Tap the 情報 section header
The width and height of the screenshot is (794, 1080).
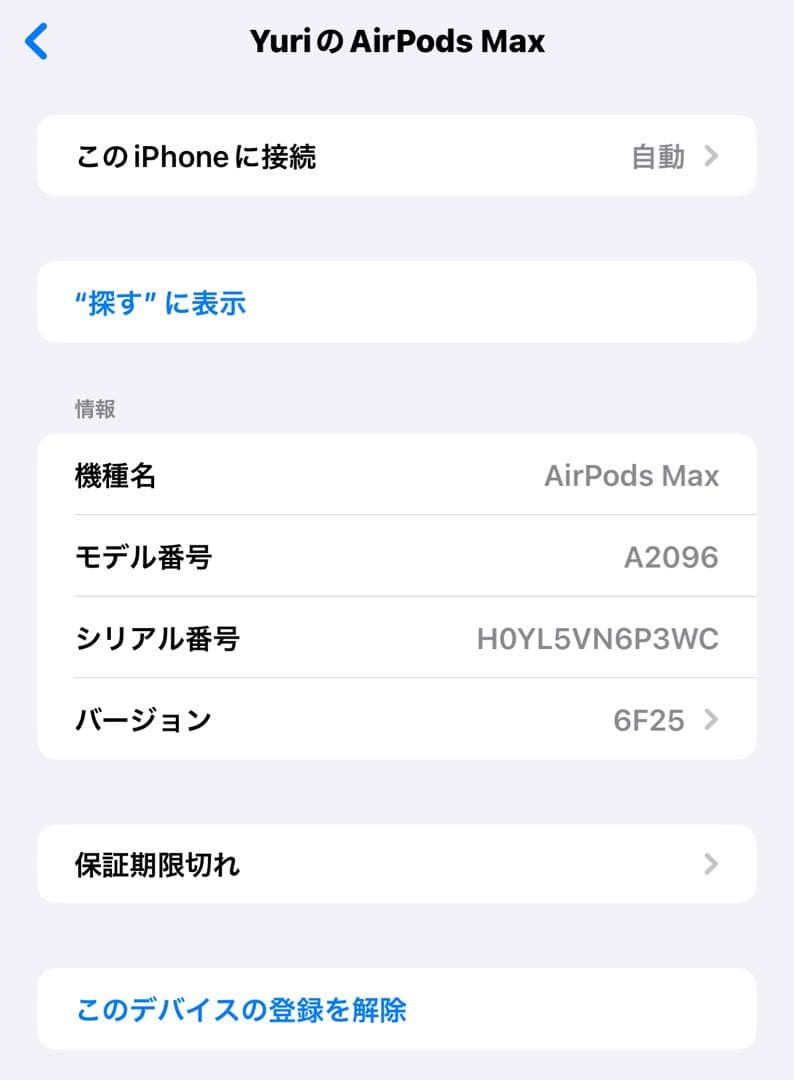(95, 408)
